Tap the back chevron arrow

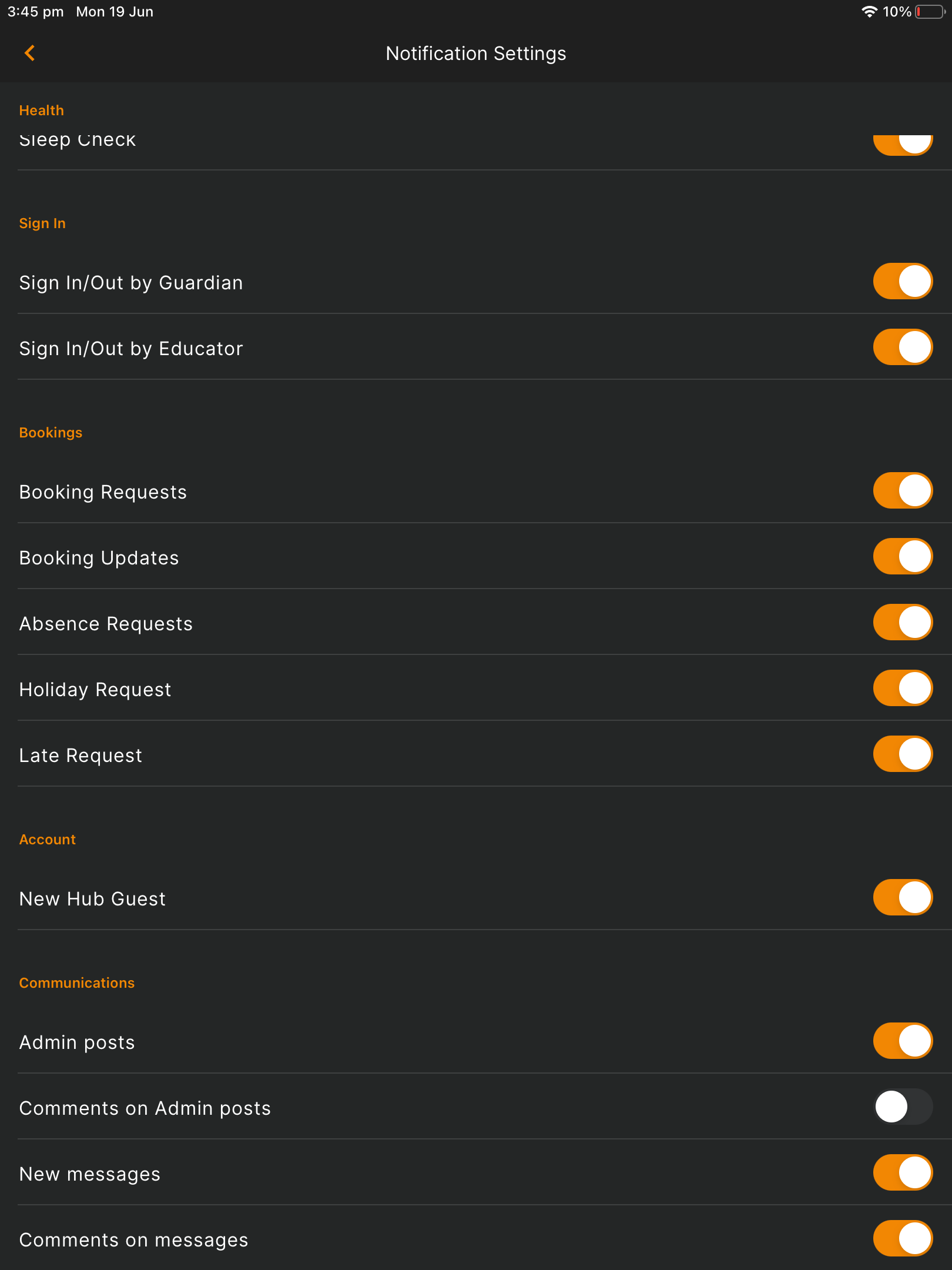coord(29,53)
